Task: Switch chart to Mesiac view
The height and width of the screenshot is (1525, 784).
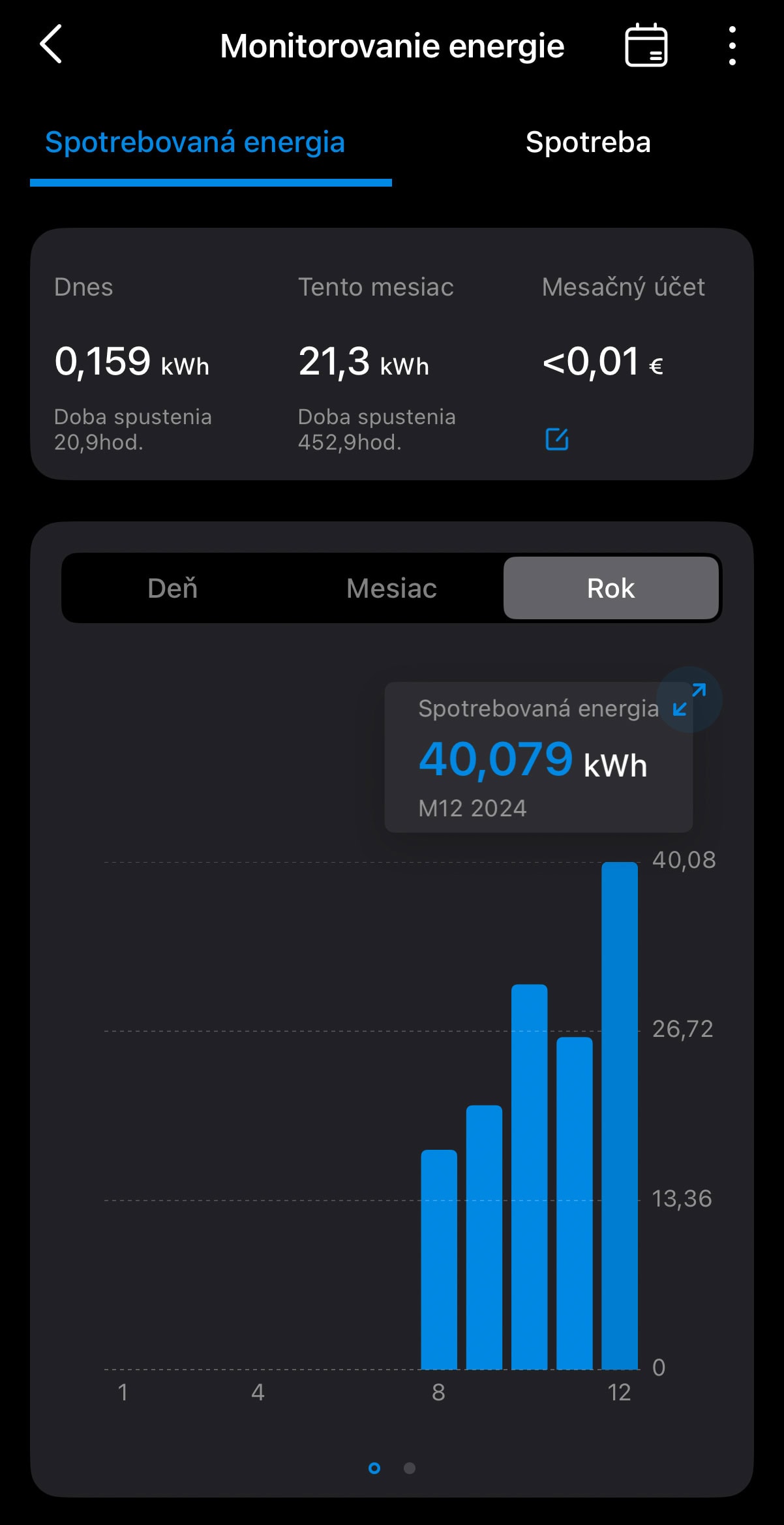Action: tap(391, 588)
